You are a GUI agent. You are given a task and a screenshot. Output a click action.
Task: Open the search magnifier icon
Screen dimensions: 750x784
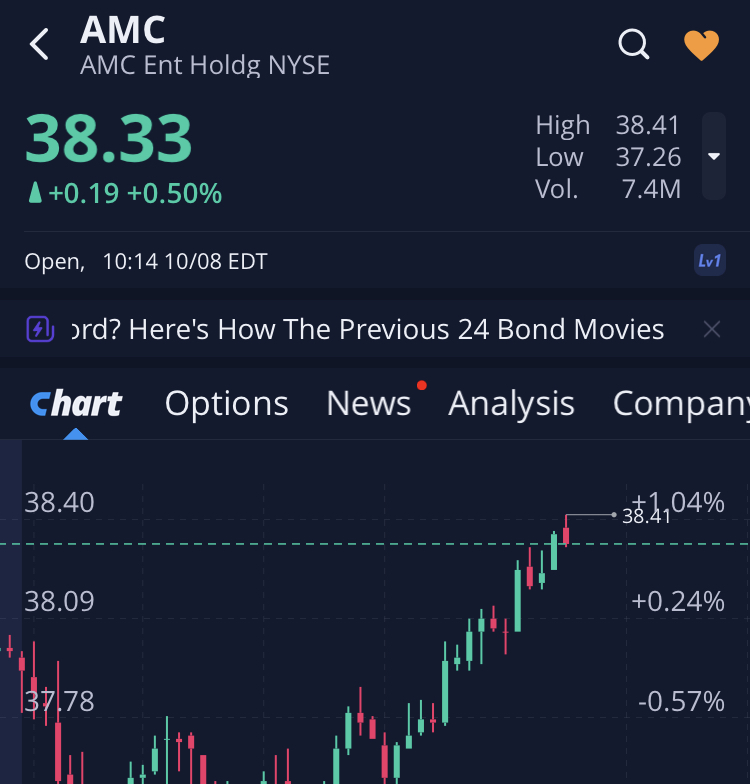[634, 44]
